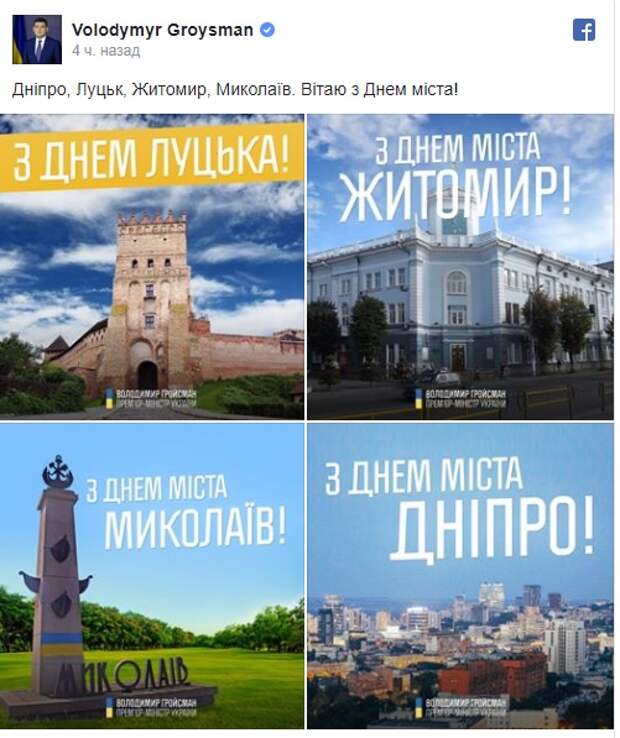Open Volodymyr Groysman's profile picture
This screenshot has width=620, height=738.
37,40
